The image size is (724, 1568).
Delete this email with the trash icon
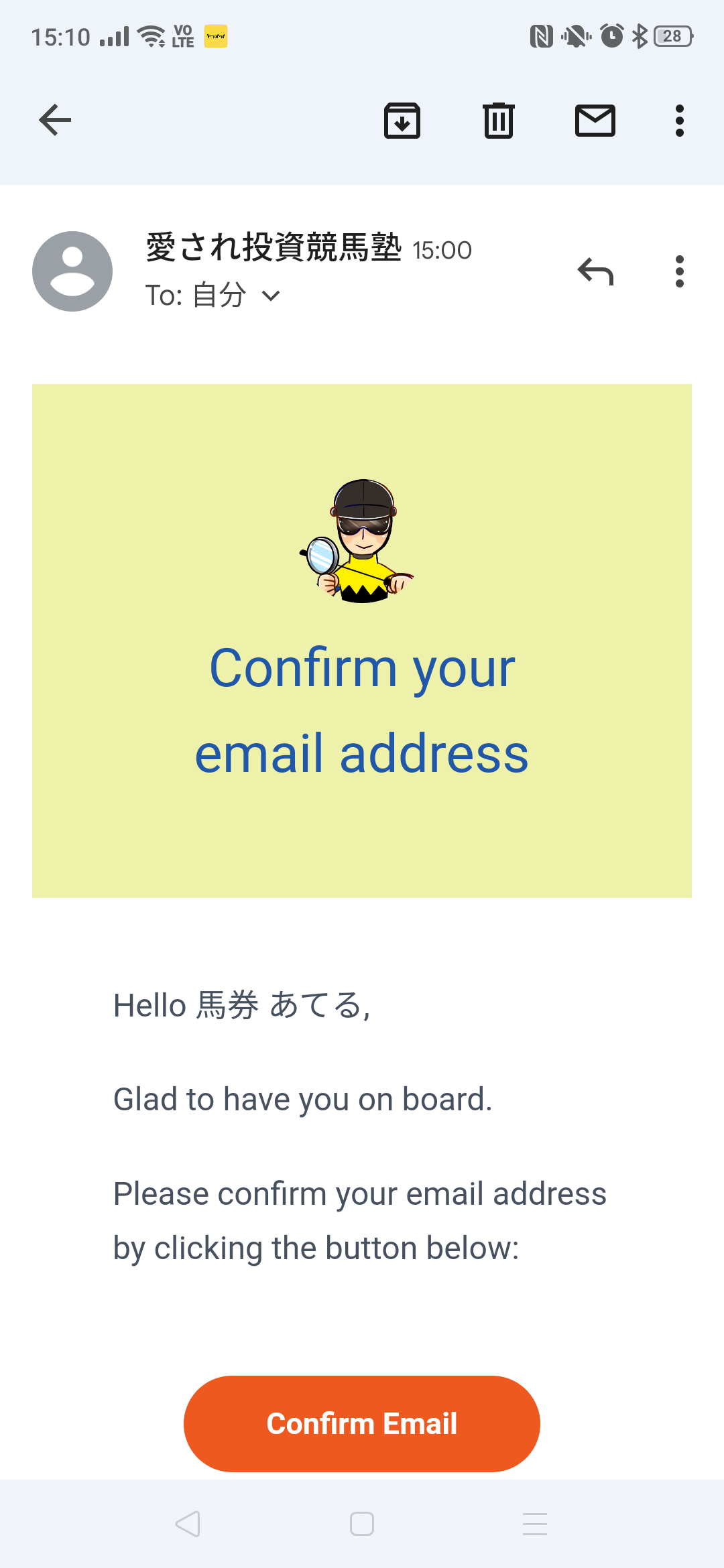click(x=499, y=121)
